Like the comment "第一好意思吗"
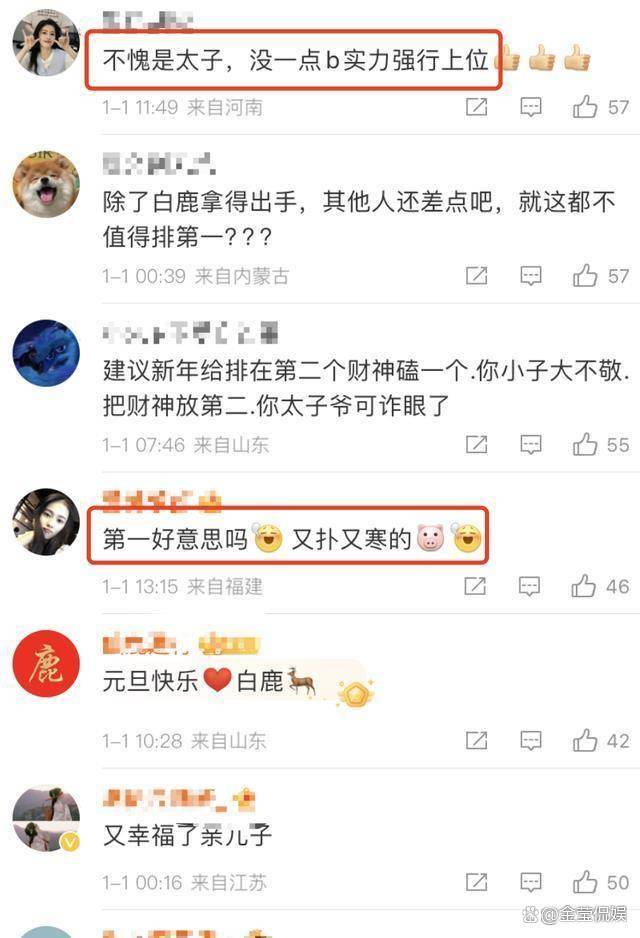Image resolution: width=640 pixels, height=938 pixels. point(585,587)
